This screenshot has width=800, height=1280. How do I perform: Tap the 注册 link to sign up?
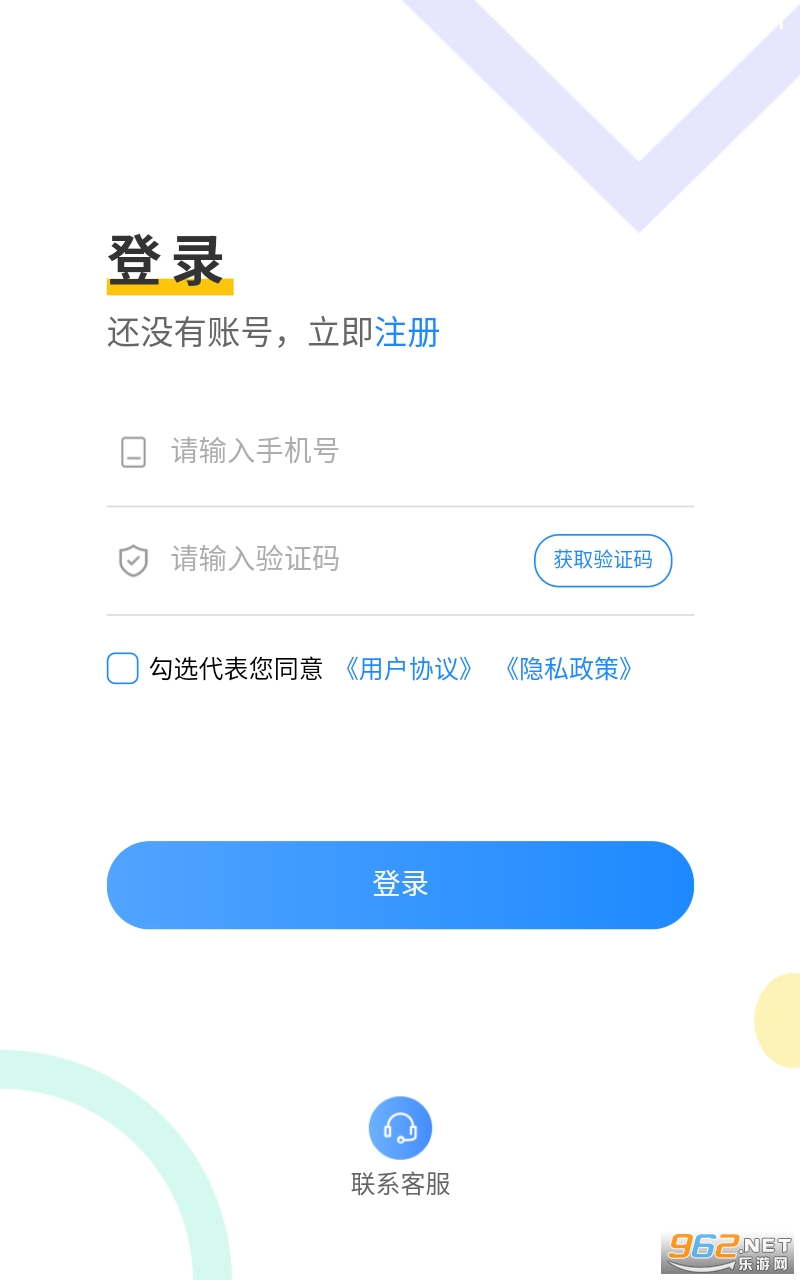pyautogui.click(x=407, y=333)
